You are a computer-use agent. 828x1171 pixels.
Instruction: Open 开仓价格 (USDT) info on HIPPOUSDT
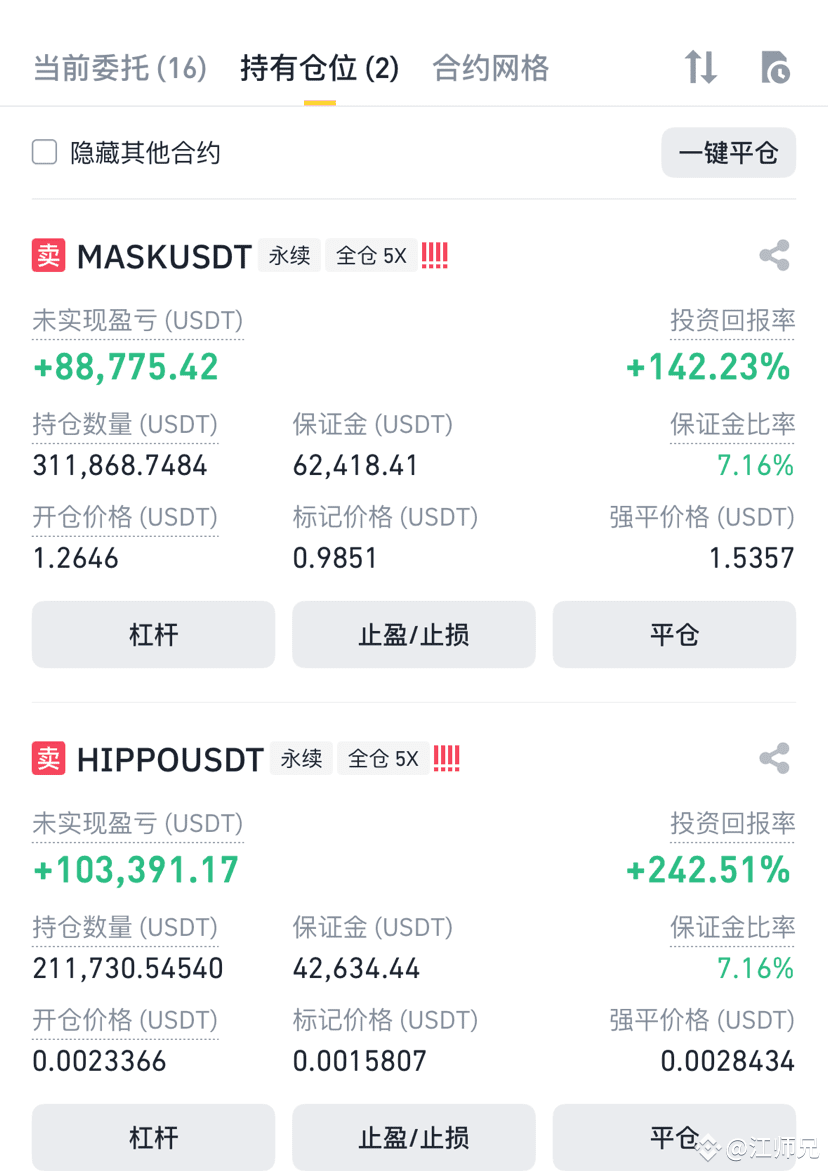point(124,1020)
